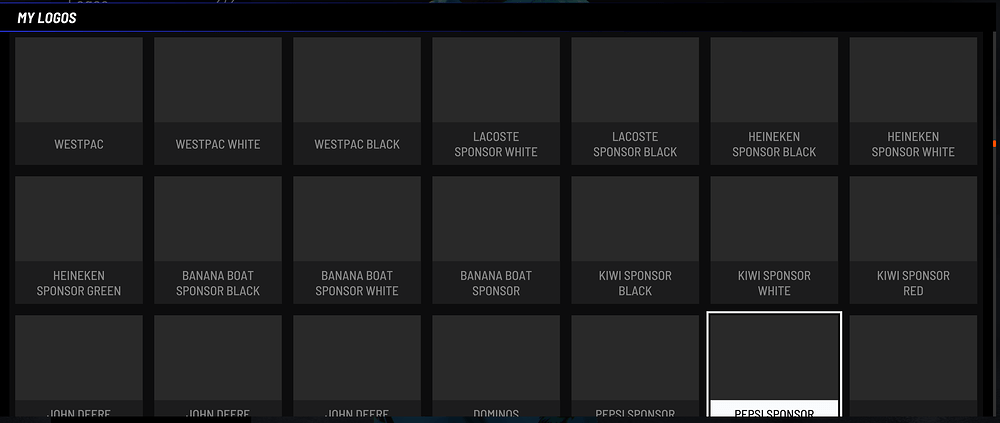Select the Kiwi Sponsor White tile
1000x423 pixels.
coord(774,240)
